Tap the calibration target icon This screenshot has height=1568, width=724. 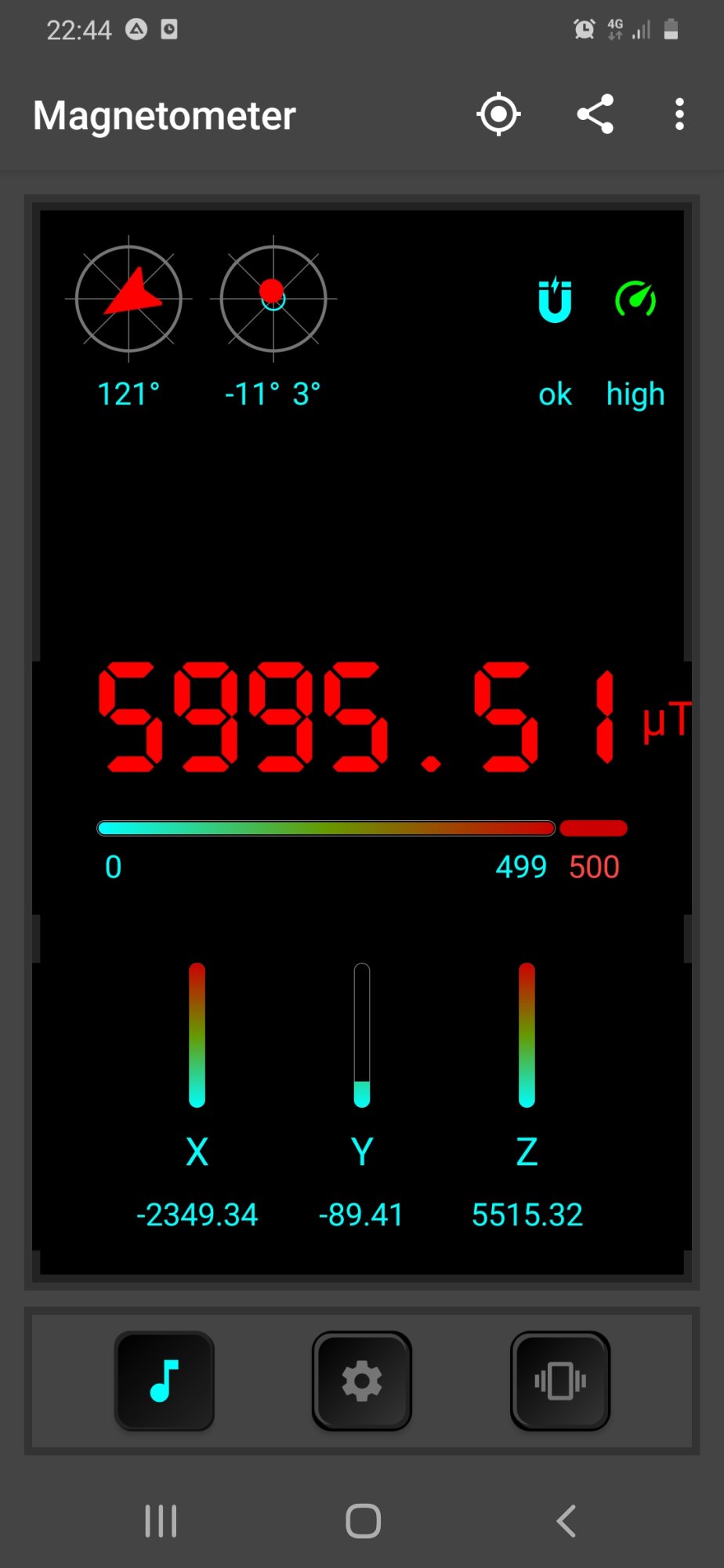[498, 115]
